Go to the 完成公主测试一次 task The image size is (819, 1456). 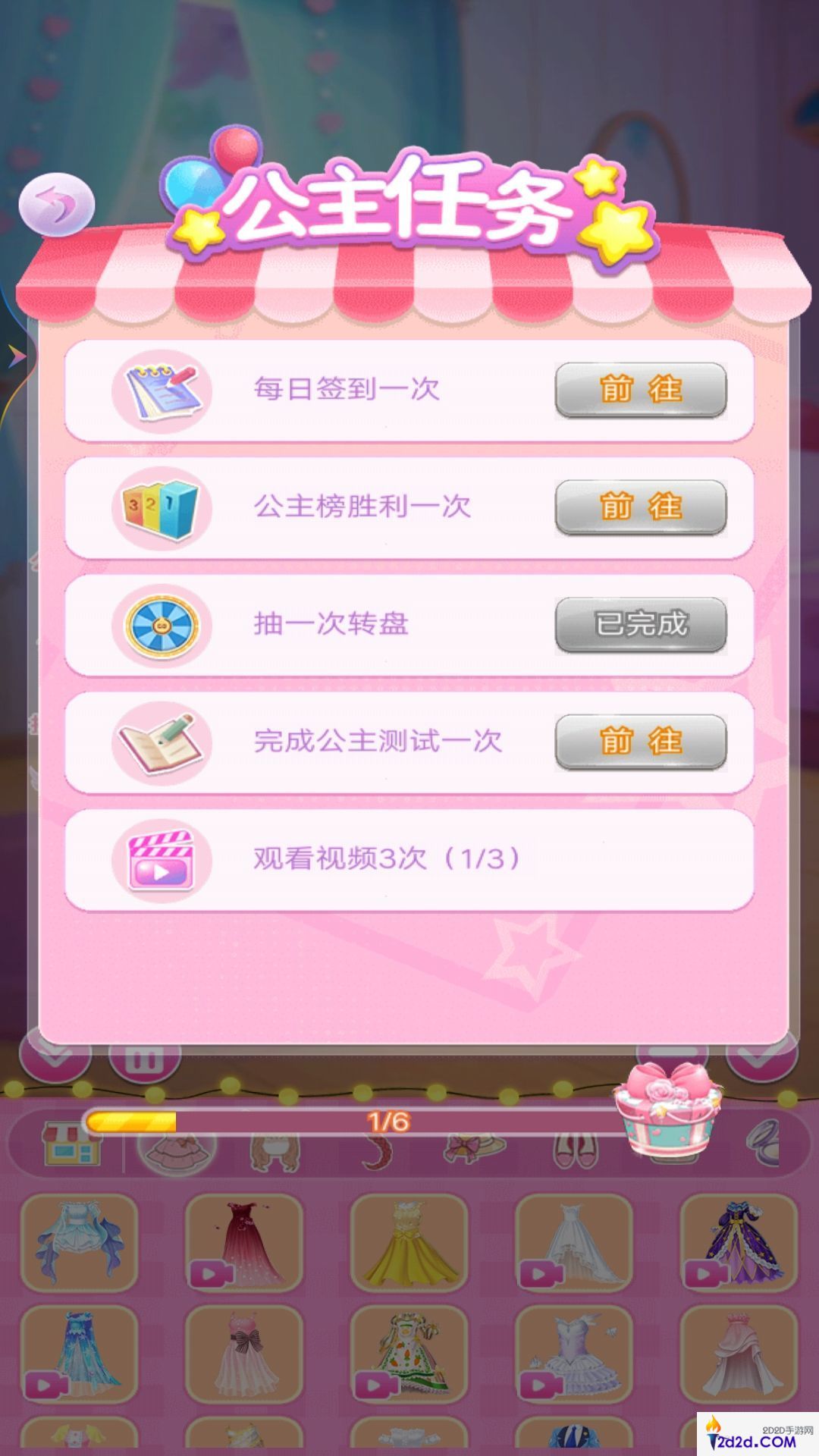point(641,741)
